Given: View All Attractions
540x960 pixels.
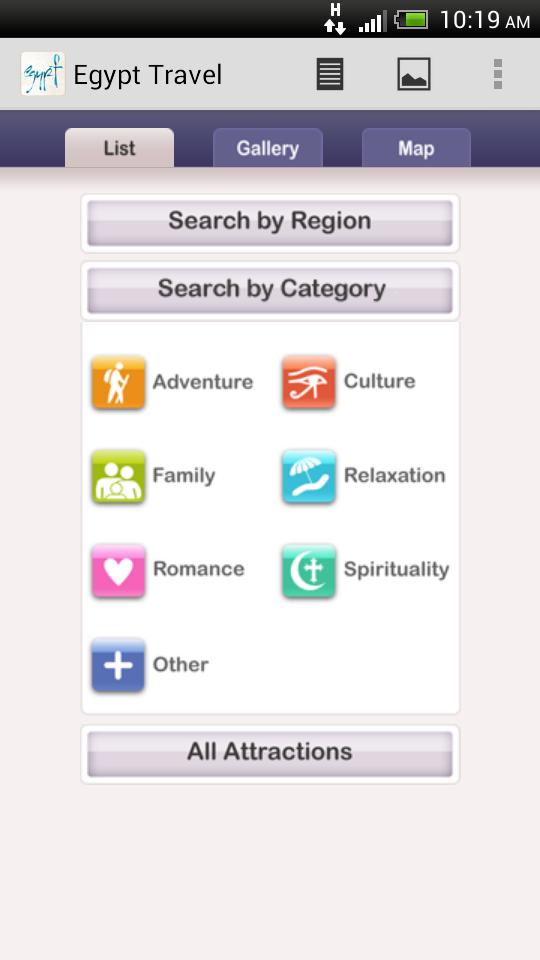Looking at the screenshot, I should tap(270, 754).
